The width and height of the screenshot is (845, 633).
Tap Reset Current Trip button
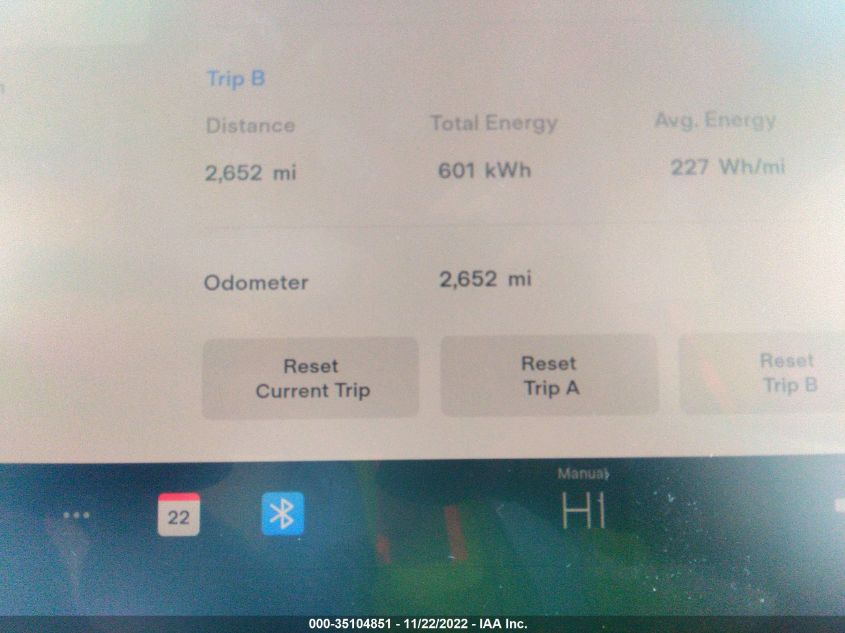[310, 378]
